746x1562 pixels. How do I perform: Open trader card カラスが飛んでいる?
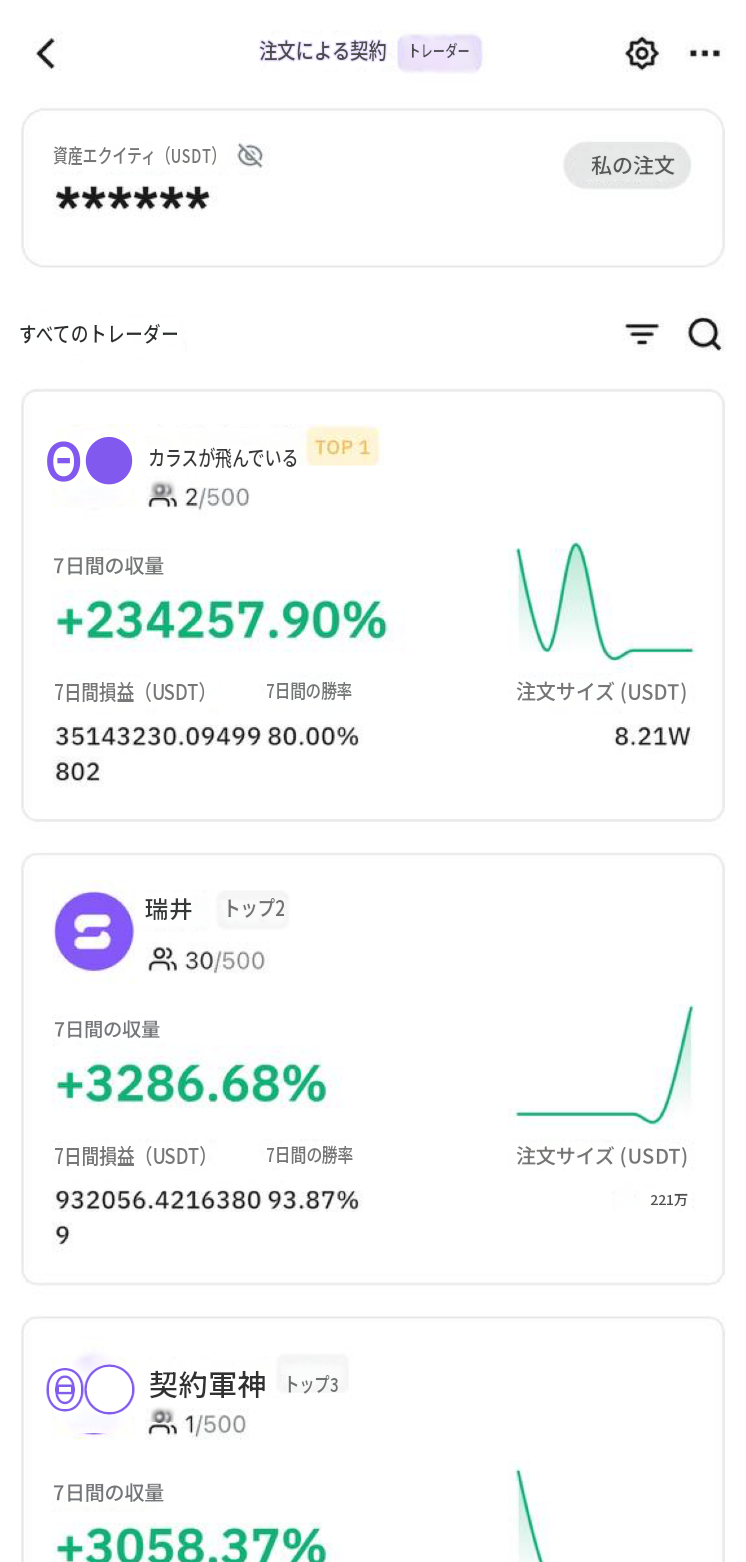373,606
